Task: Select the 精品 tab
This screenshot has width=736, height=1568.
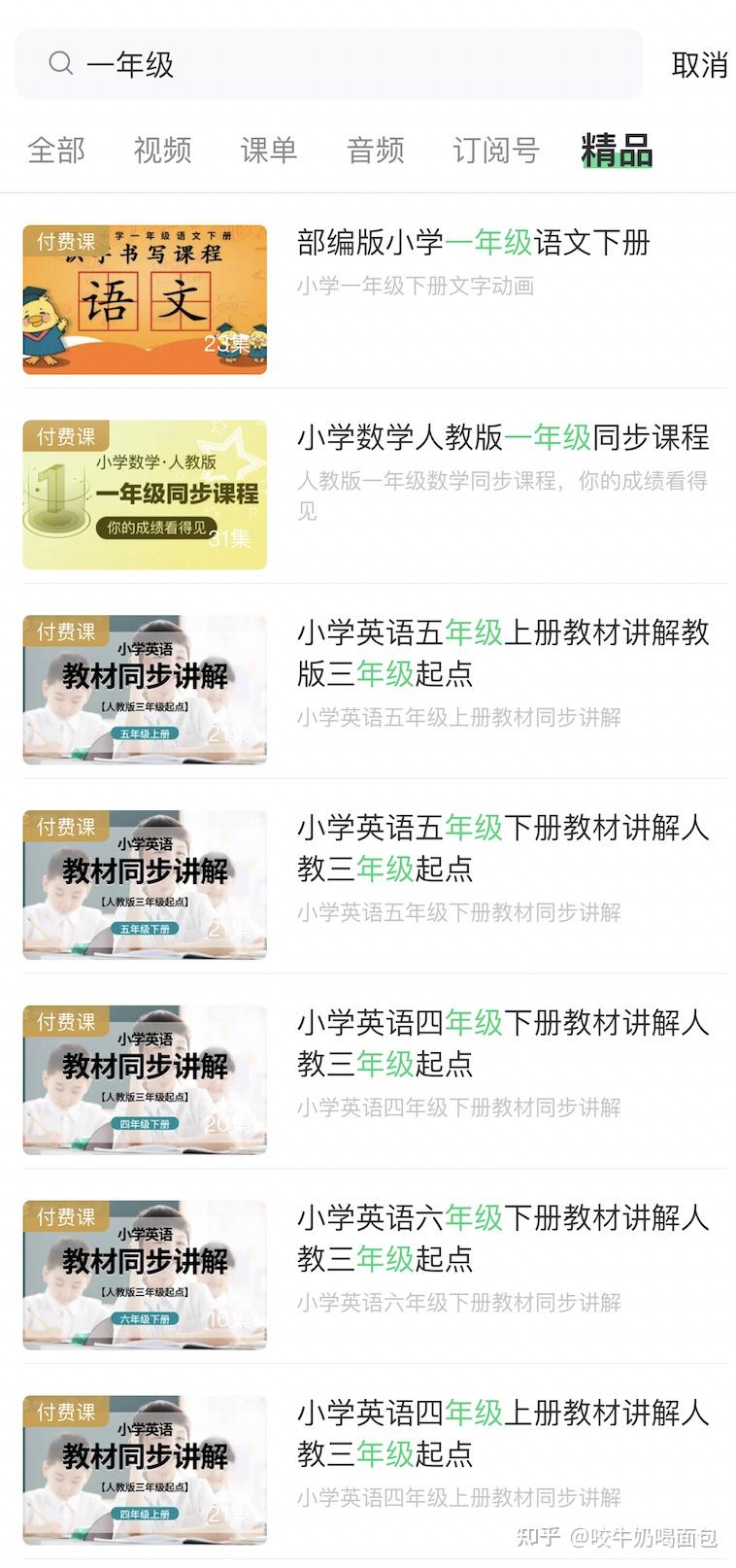Action: point(617,151)
